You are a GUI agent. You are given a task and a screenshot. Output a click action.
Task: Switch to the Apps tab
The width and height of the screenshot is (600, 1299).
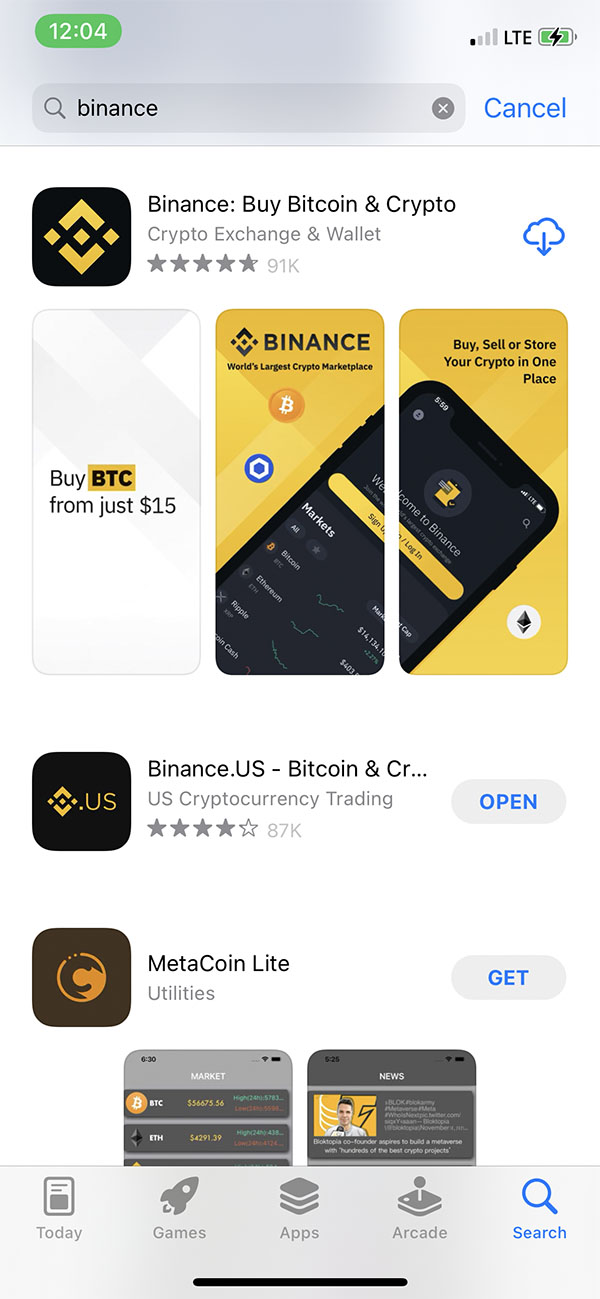tap(299, 1209)
